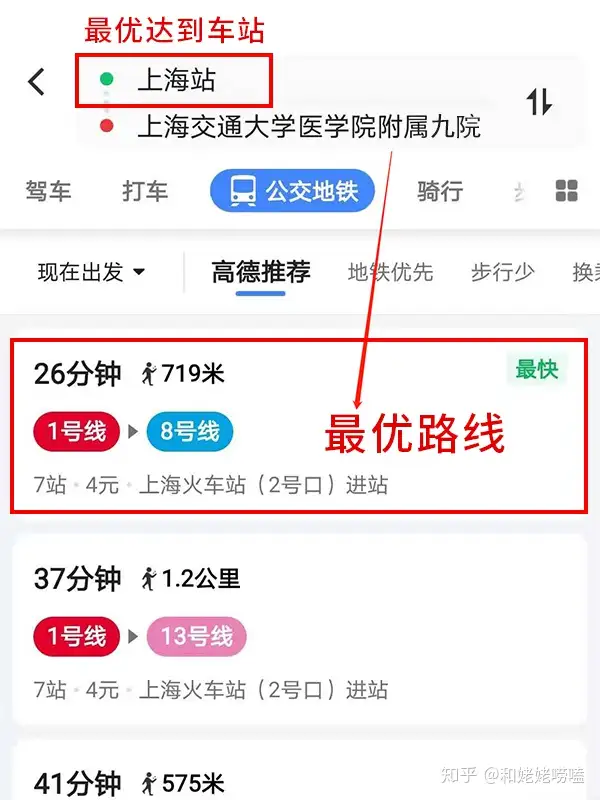Select the 公交地铁 tab
The width and height of the screenshot is (600, 800).
pyautogui.click(x=292, y=191)
